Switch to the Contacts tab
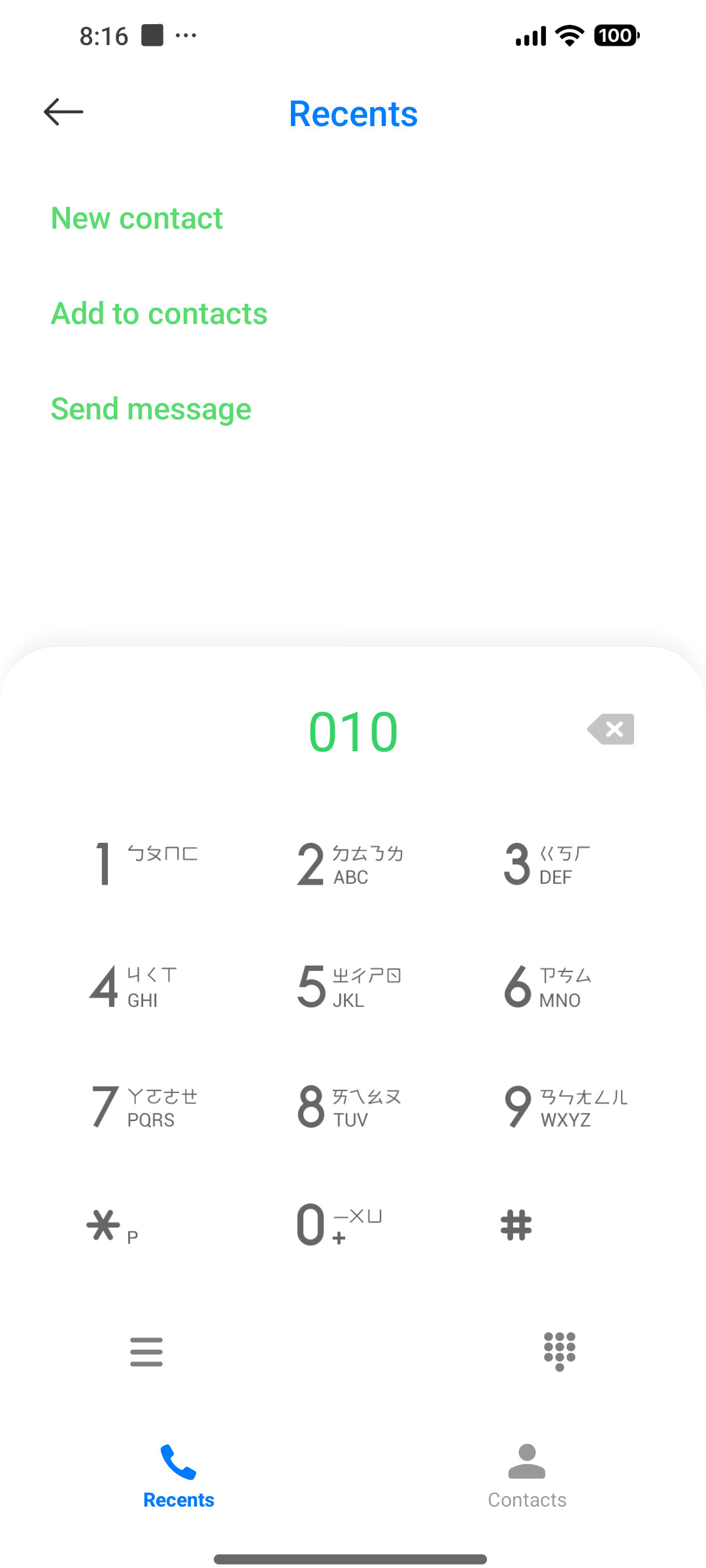The height and width of the screenshot is (1568, 706). point(527,1476)
